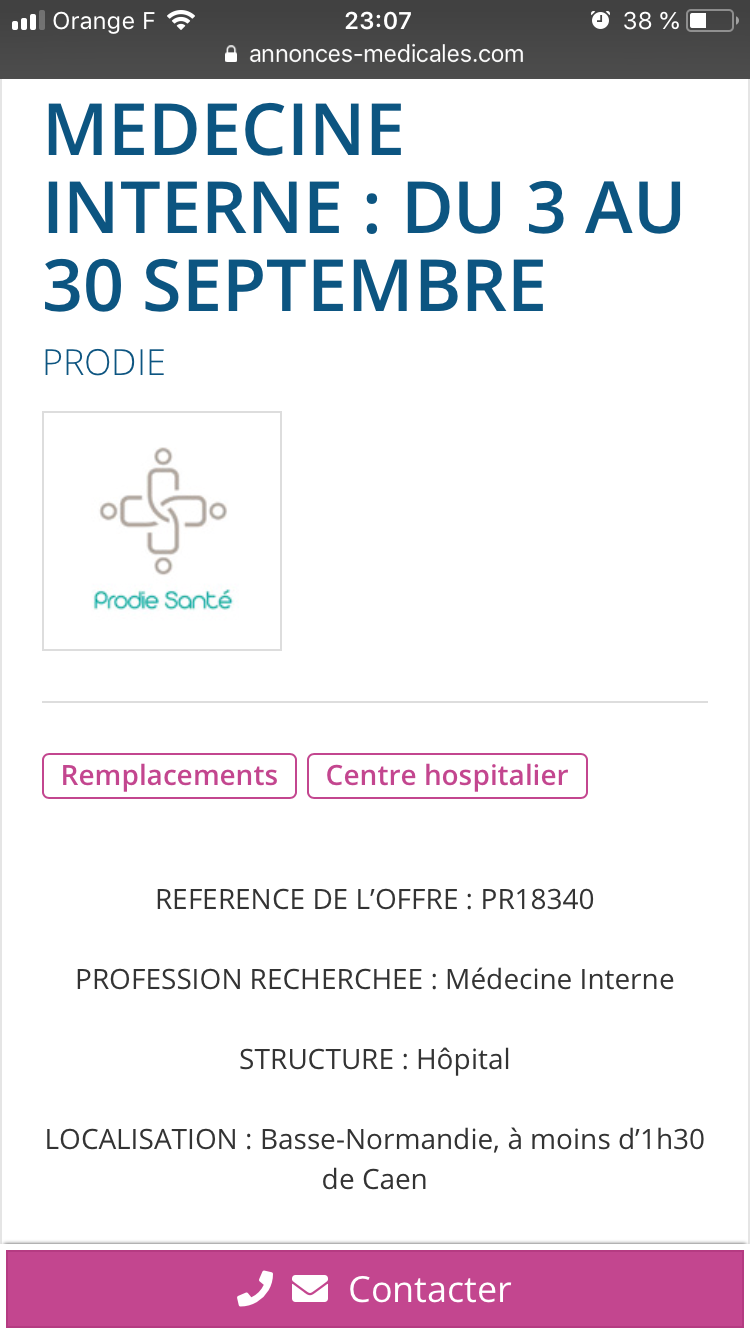Tap the Contacter button

(x=375, y=1289)
